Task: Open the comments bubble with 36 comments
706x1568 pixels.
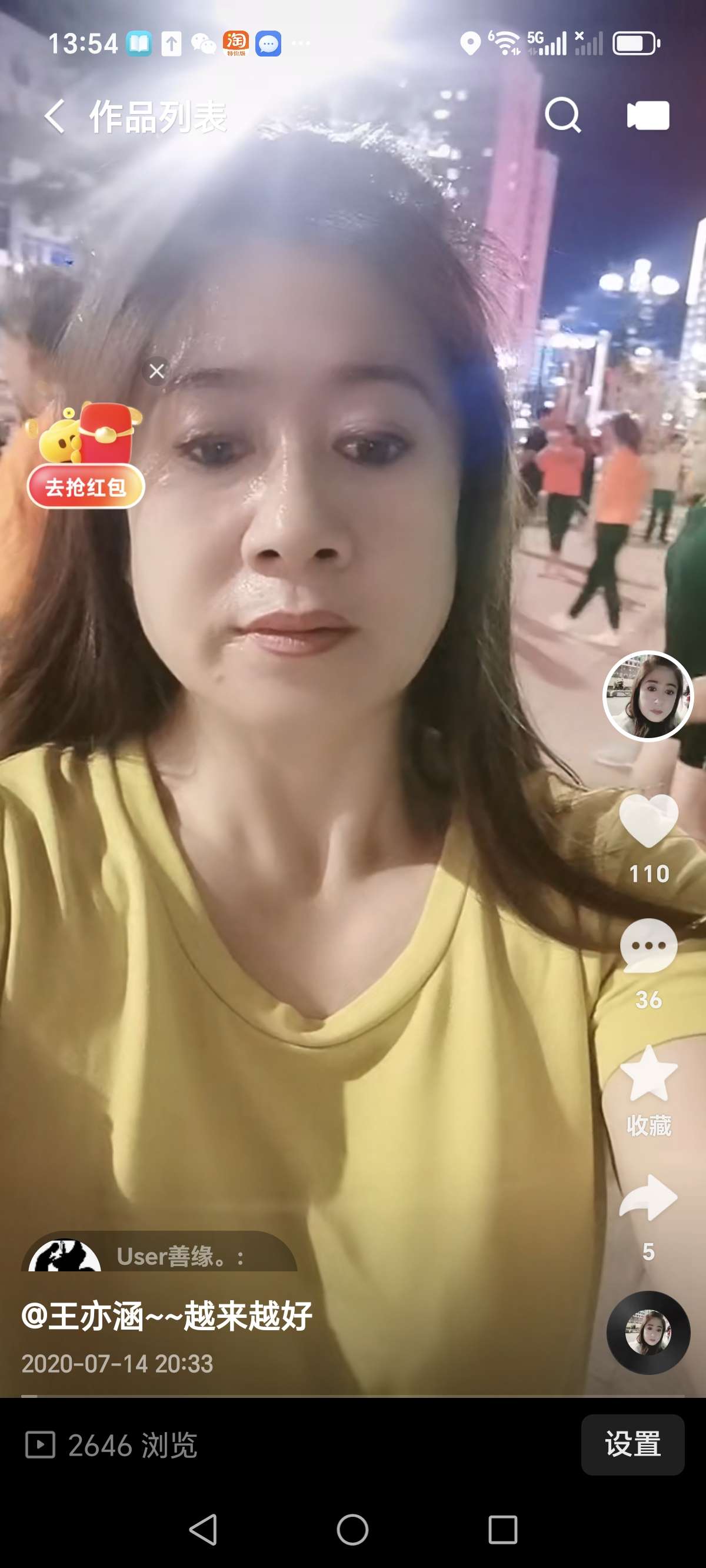Action: point(648,945)
